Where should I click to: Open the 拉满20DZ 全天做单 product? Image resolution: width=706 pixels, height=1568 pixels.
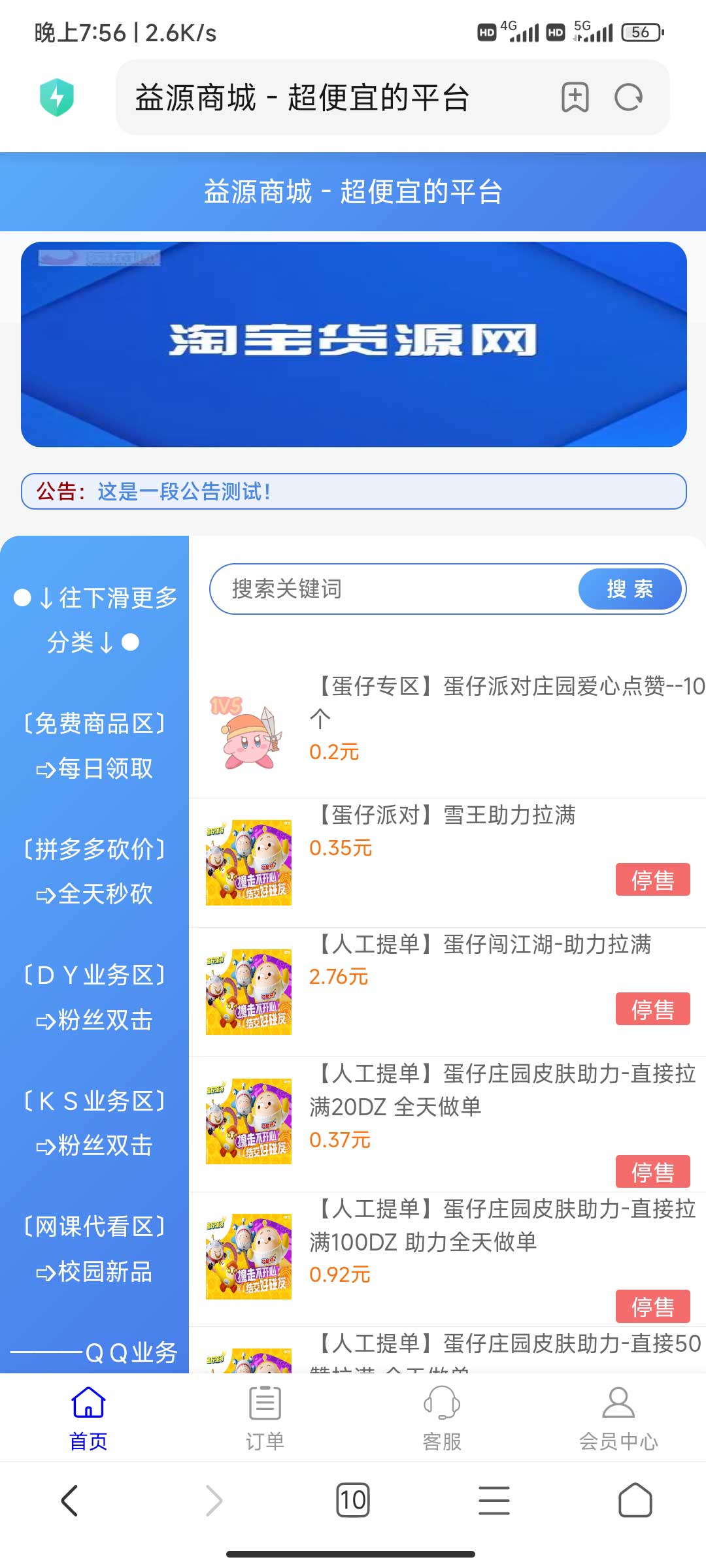pyautogui.click(x=503, y=1090)
